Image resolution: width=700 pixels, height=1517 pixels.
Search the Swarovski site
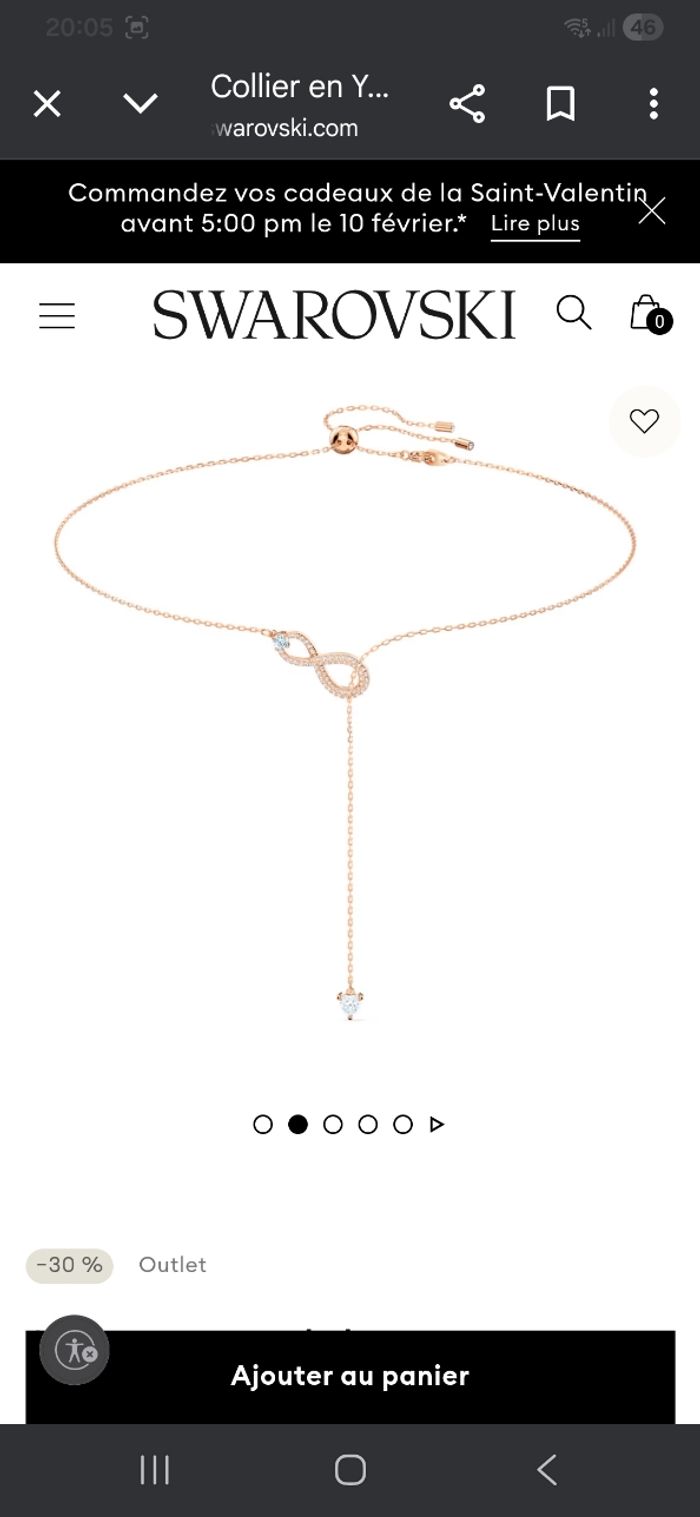pos(573,313)
